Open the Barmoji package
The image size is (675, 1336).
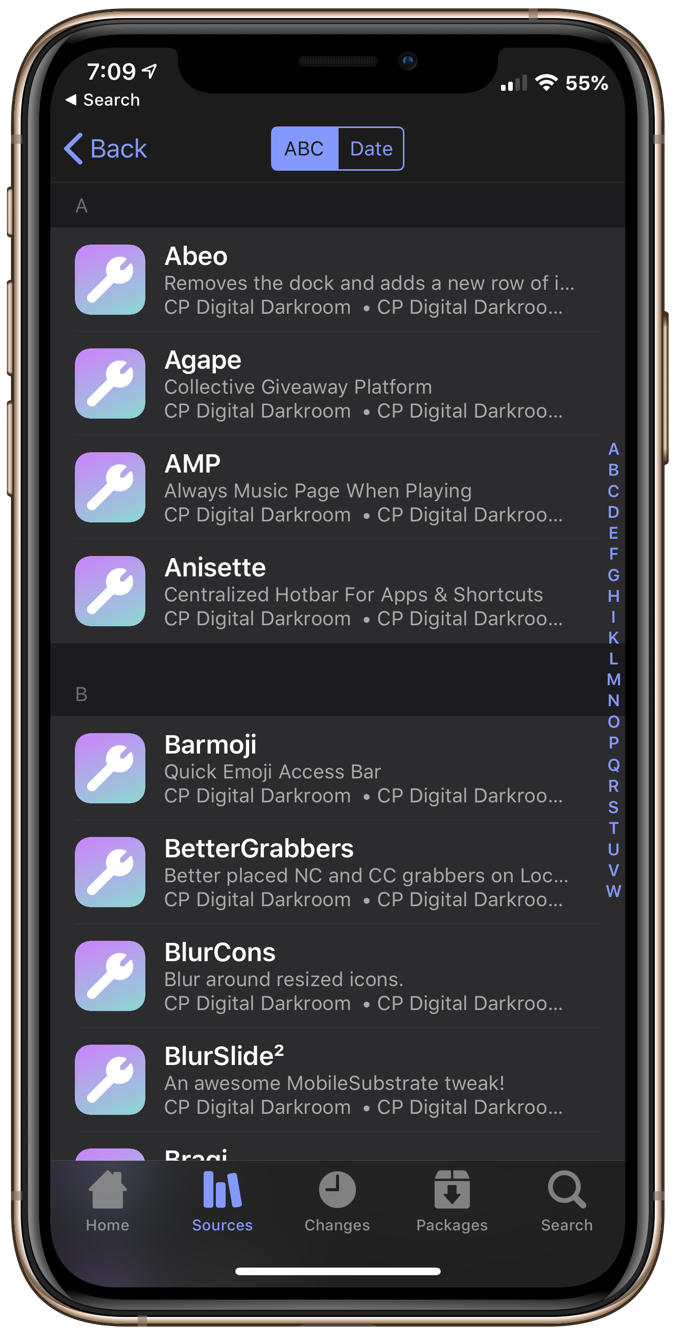(x=338, y=769)
